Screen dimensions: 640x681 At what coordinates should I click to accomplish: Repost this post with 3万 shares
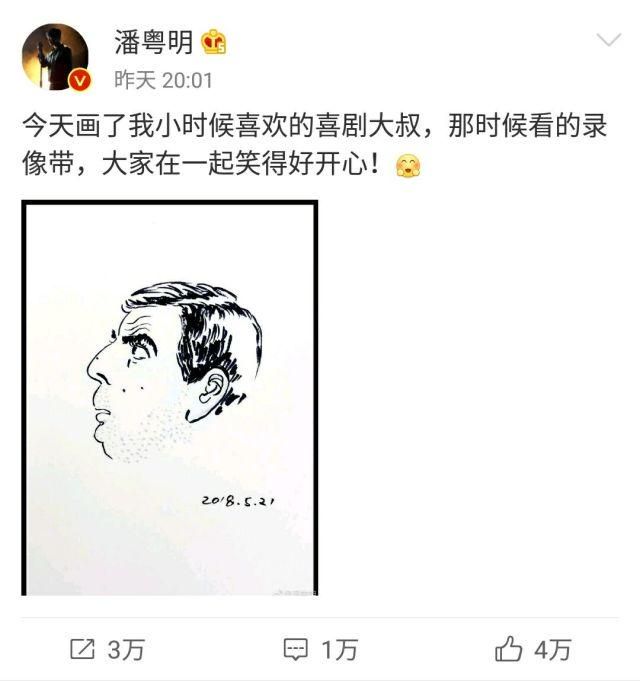click(106, 650)
